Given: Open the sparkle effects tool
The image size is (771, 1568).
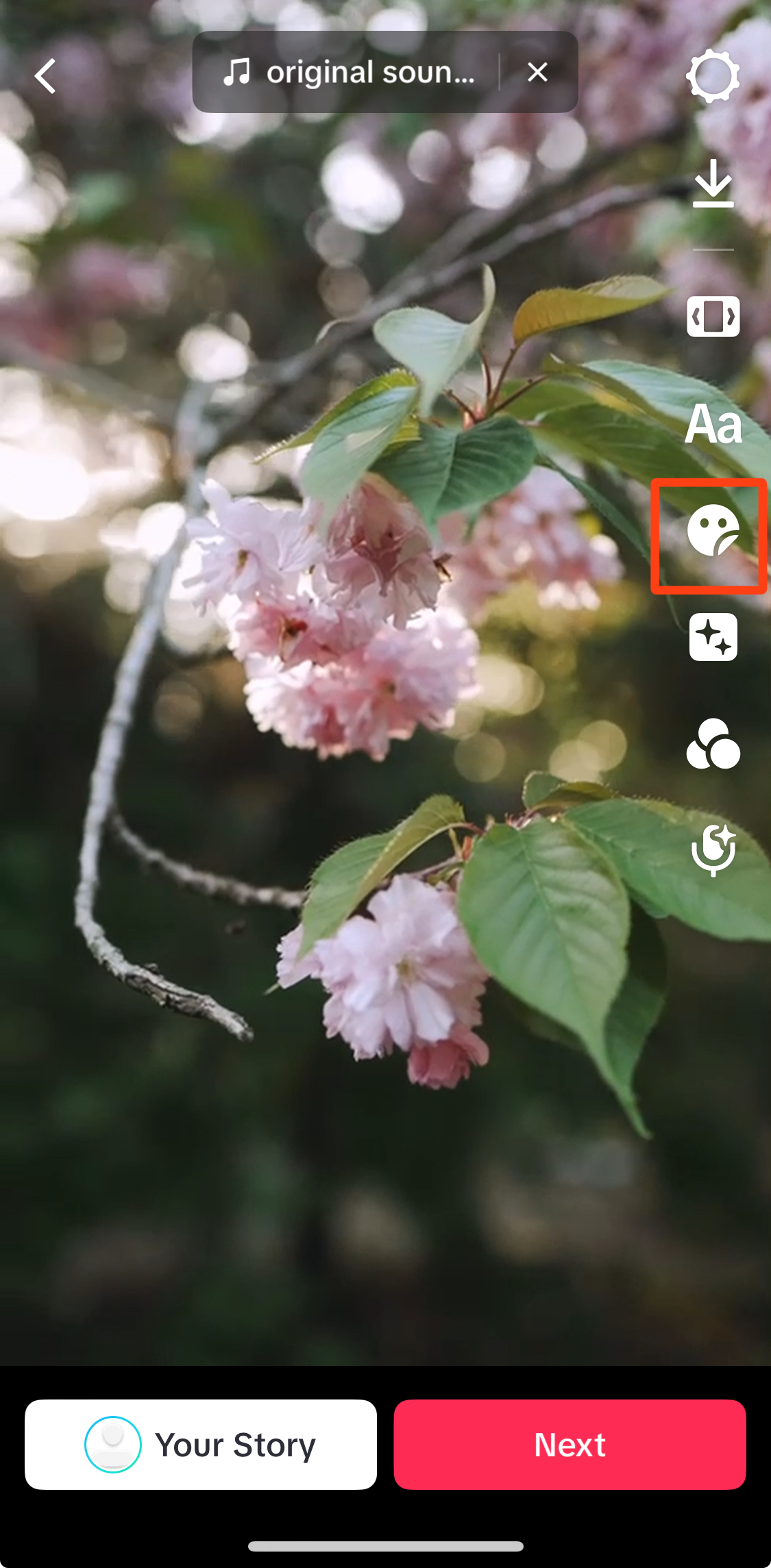Looking at the screenshot, I should [x=713, y=638].
